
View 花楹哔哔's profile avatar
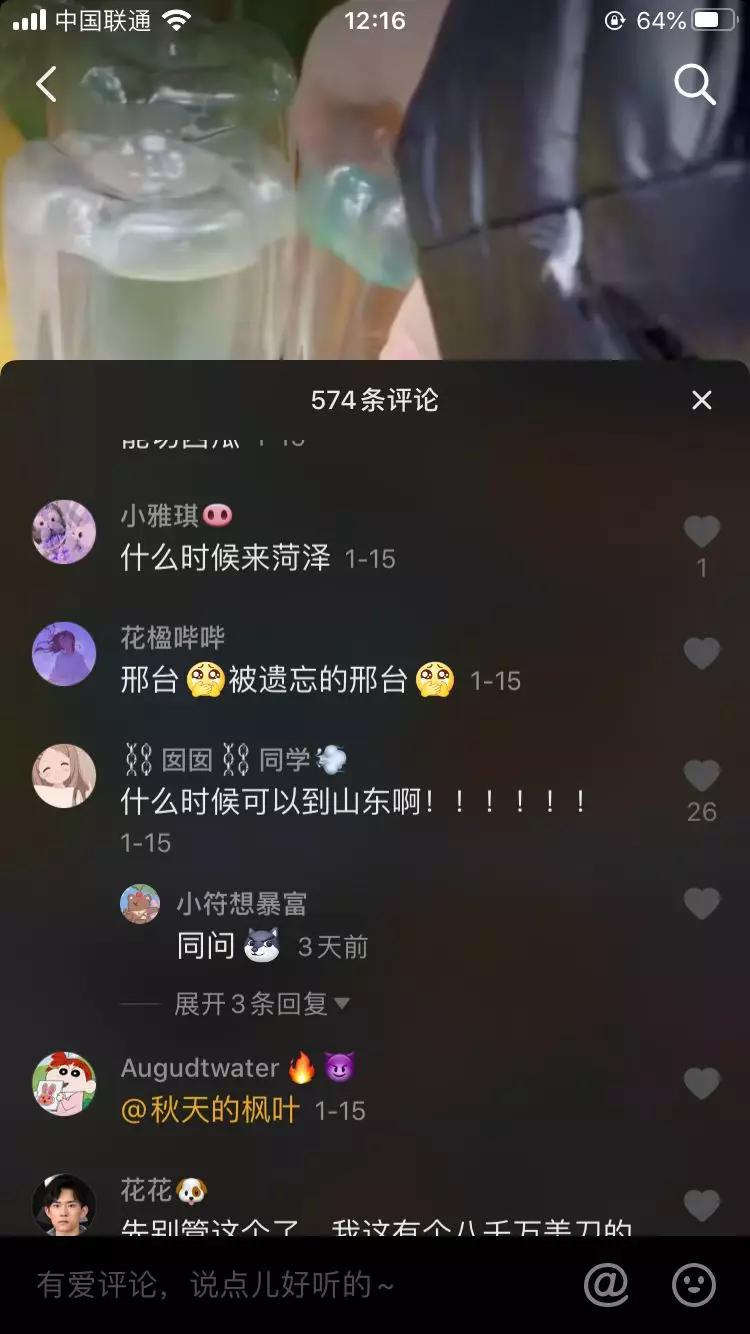coord(64,654)
